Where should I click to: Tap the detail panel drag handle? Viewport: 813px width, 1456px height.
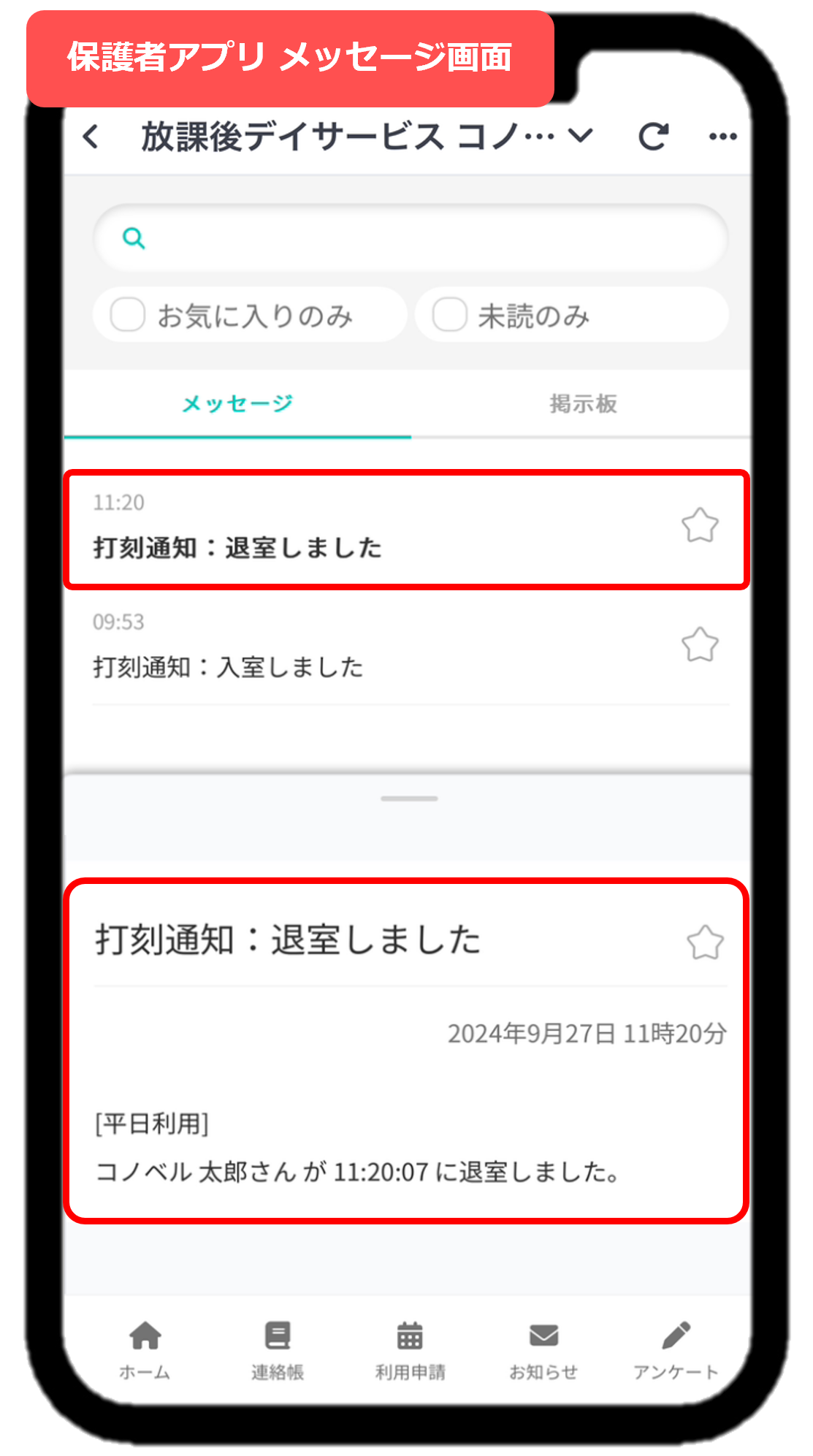[x=409, y=798]
